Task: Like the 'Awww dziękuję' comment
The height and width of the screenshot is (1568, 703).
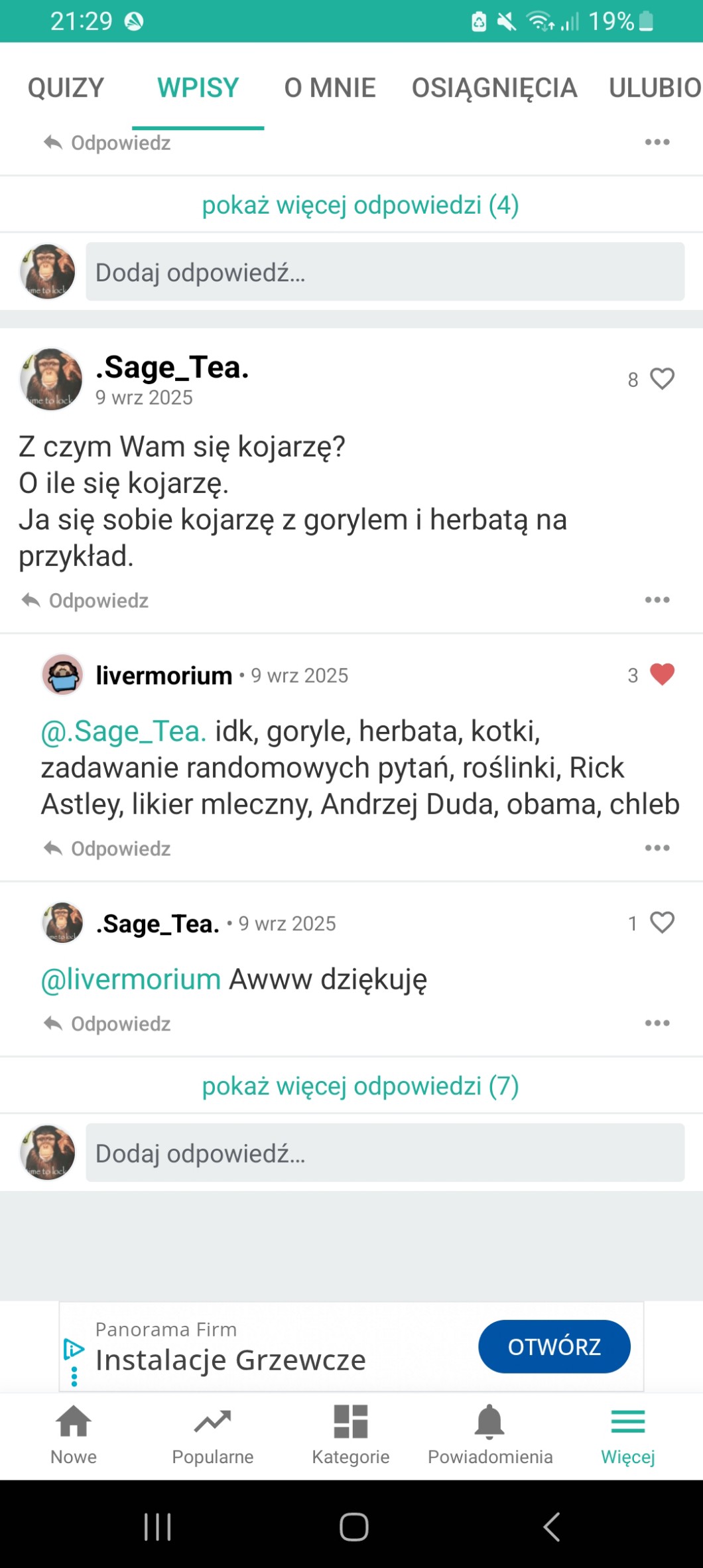Action: (x=662, y=923)
